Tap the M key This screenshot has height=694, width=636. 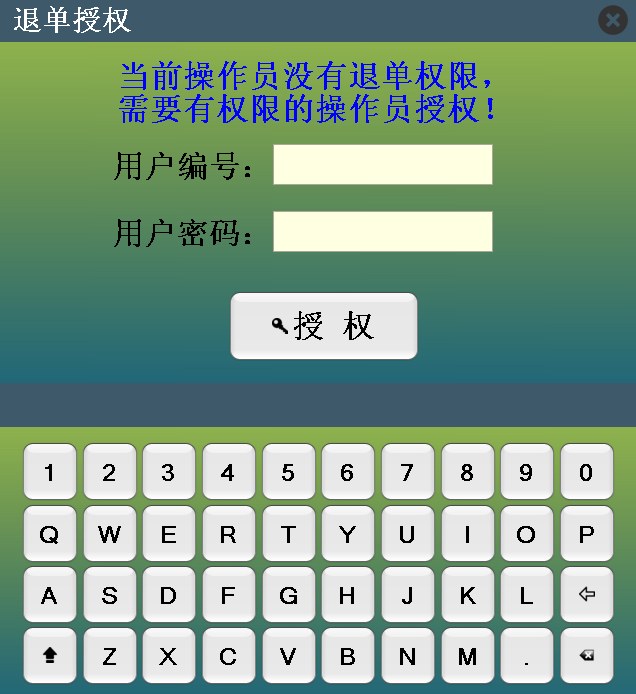(x=467, y=656)
